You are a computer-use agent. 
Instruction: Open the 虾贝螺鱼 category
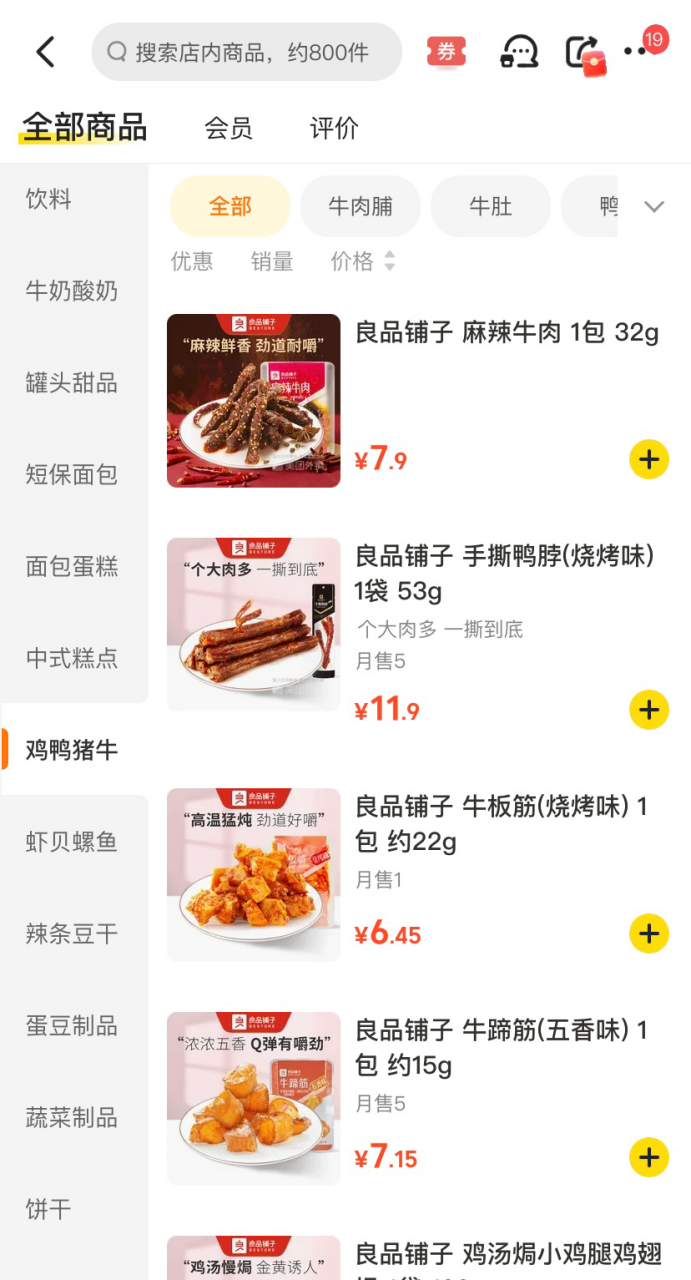coord(74,842)
